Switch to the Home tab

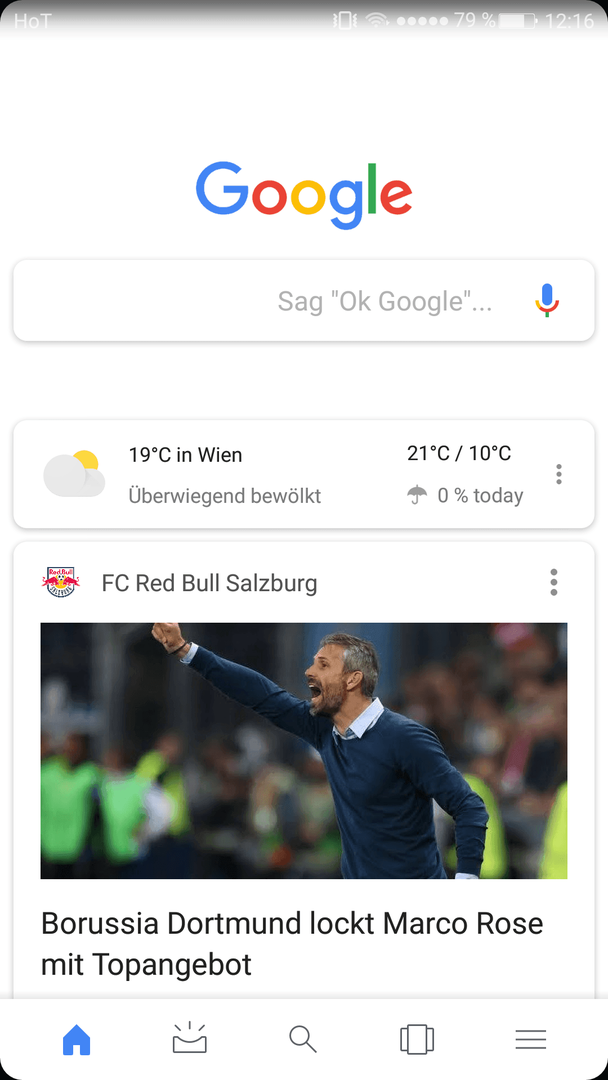(x=77, y=1040)
